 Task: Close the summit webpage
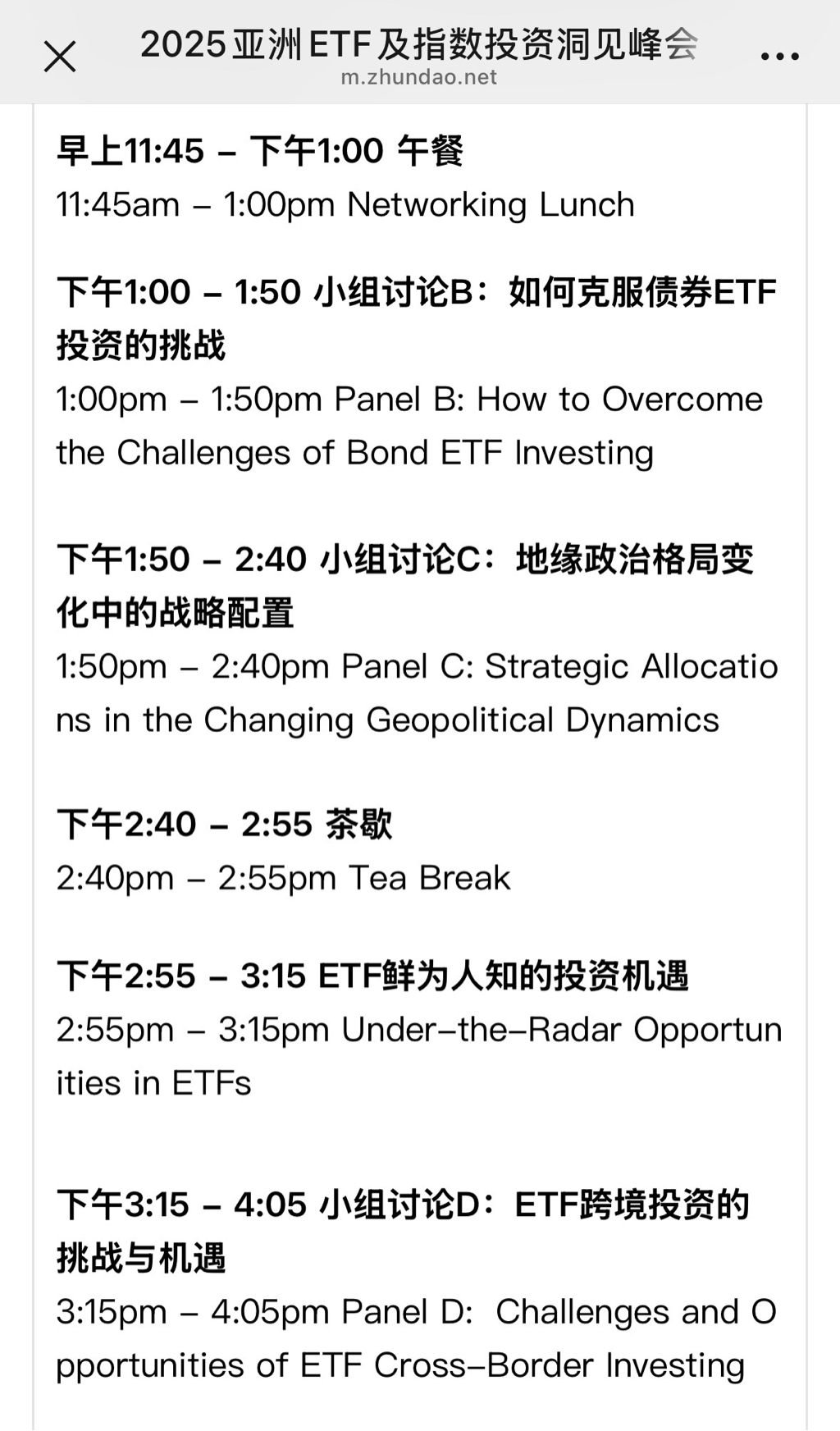click(x=60, y=57)
